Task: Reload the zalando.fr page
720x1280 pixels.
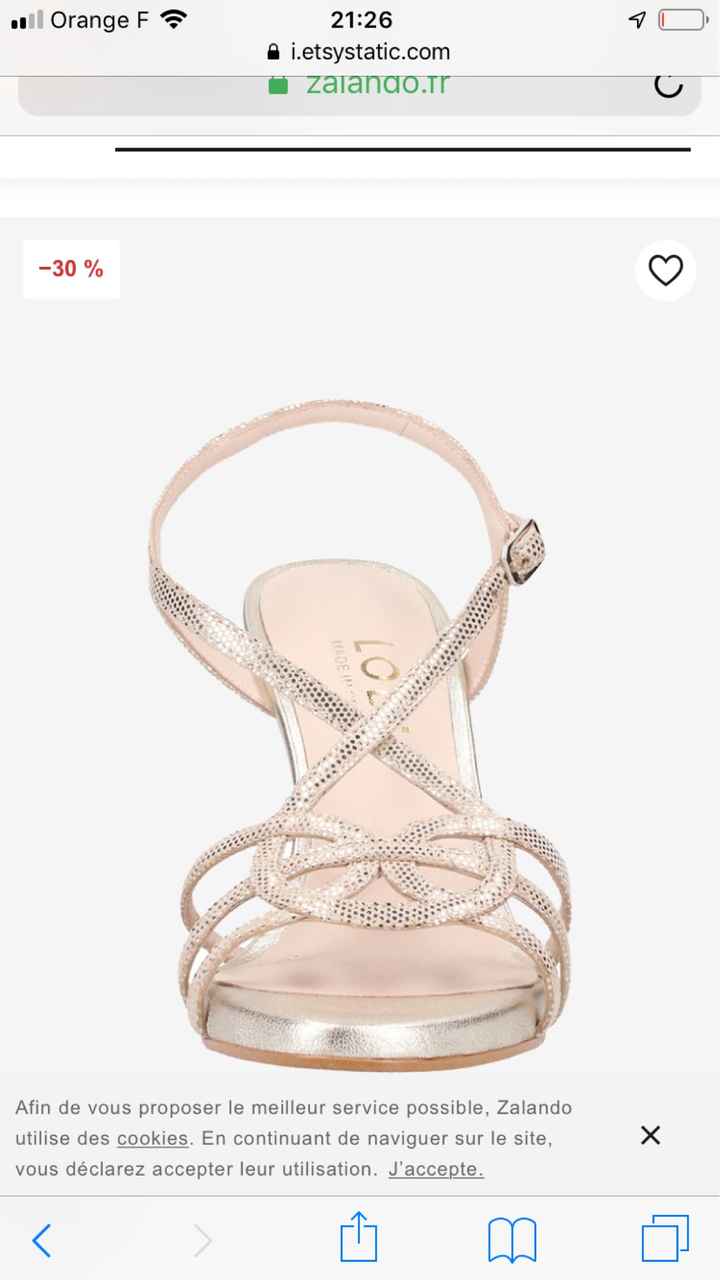Action: pos(667,86)
